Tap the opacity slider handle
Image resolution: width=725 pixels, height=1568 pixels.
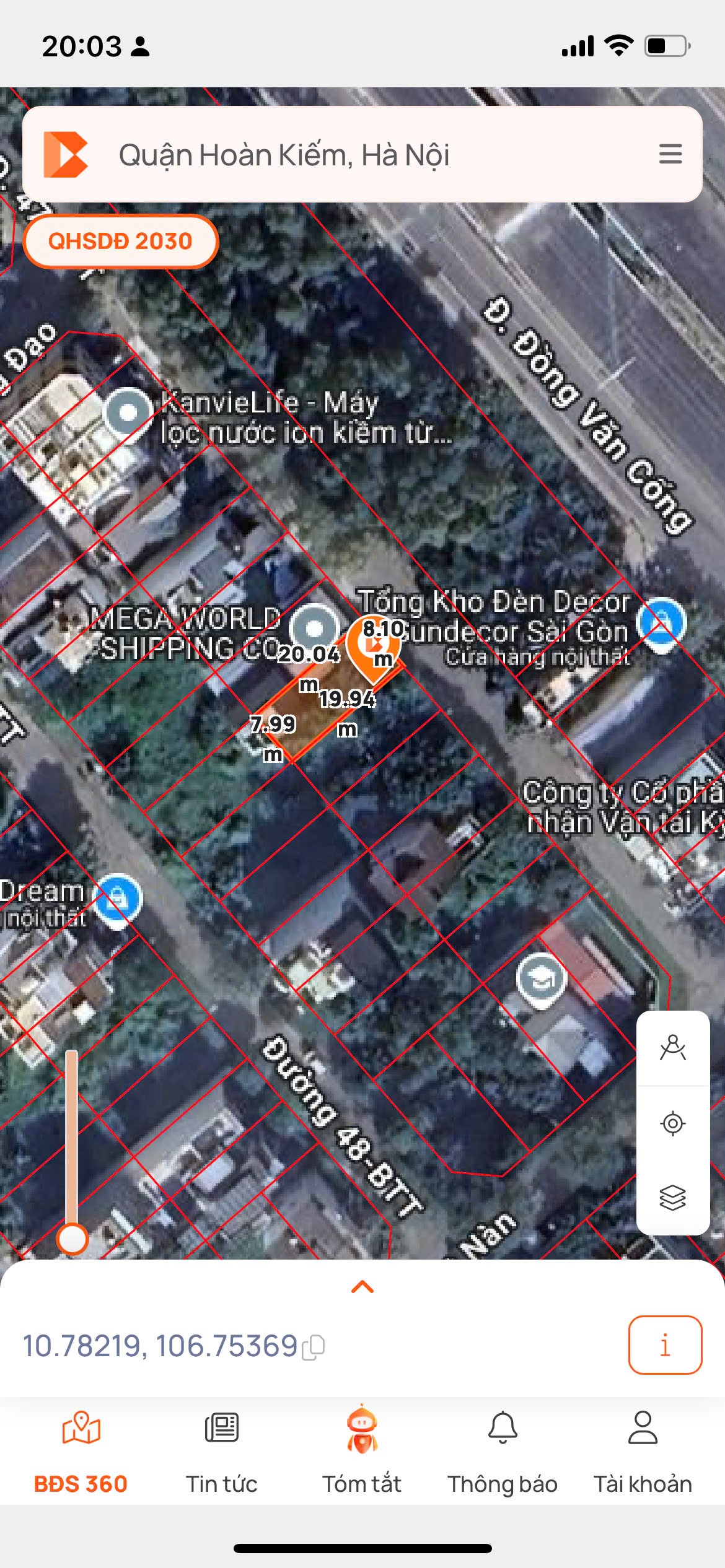pos(72,1239)
